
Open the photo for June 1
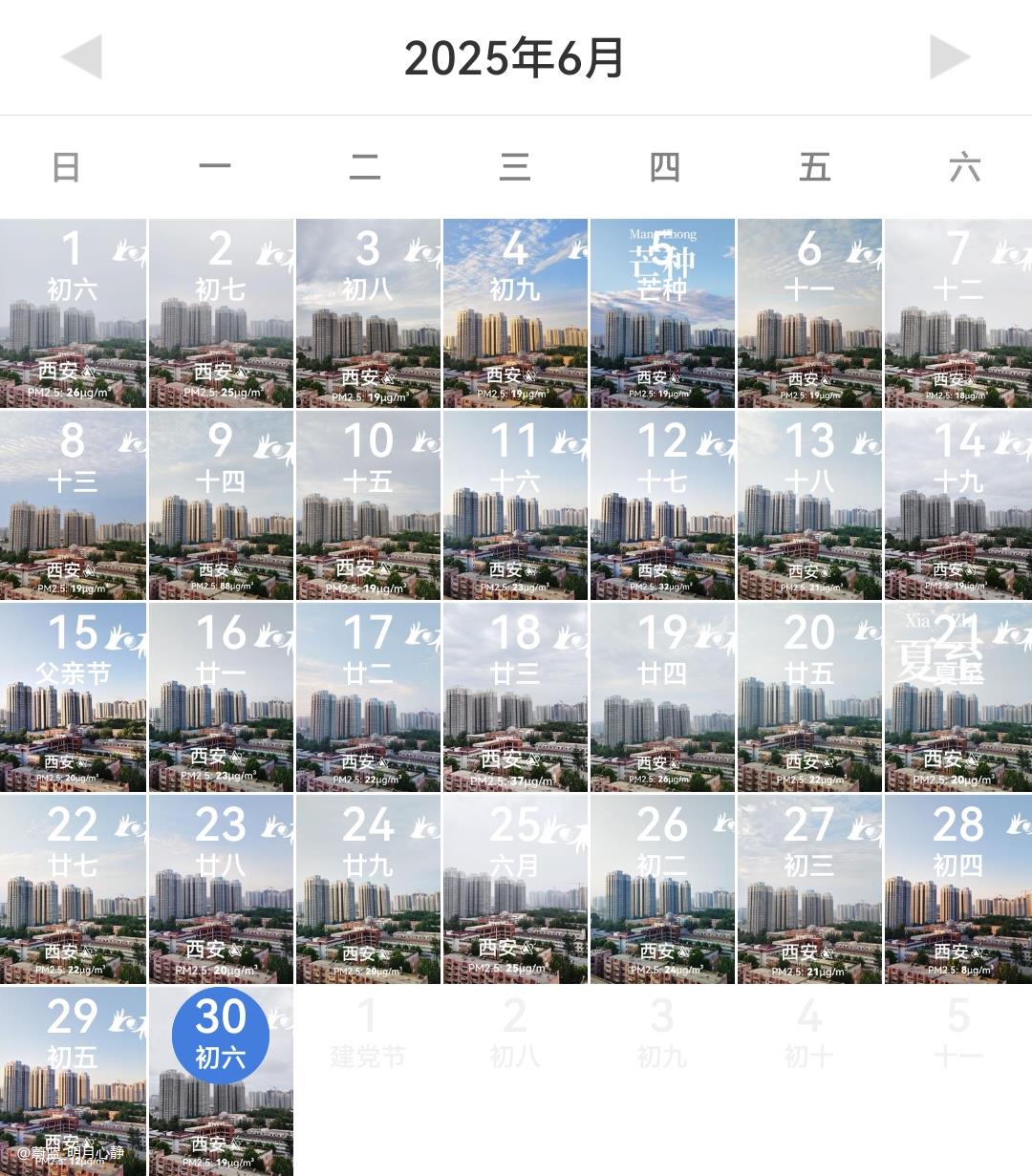73,313
